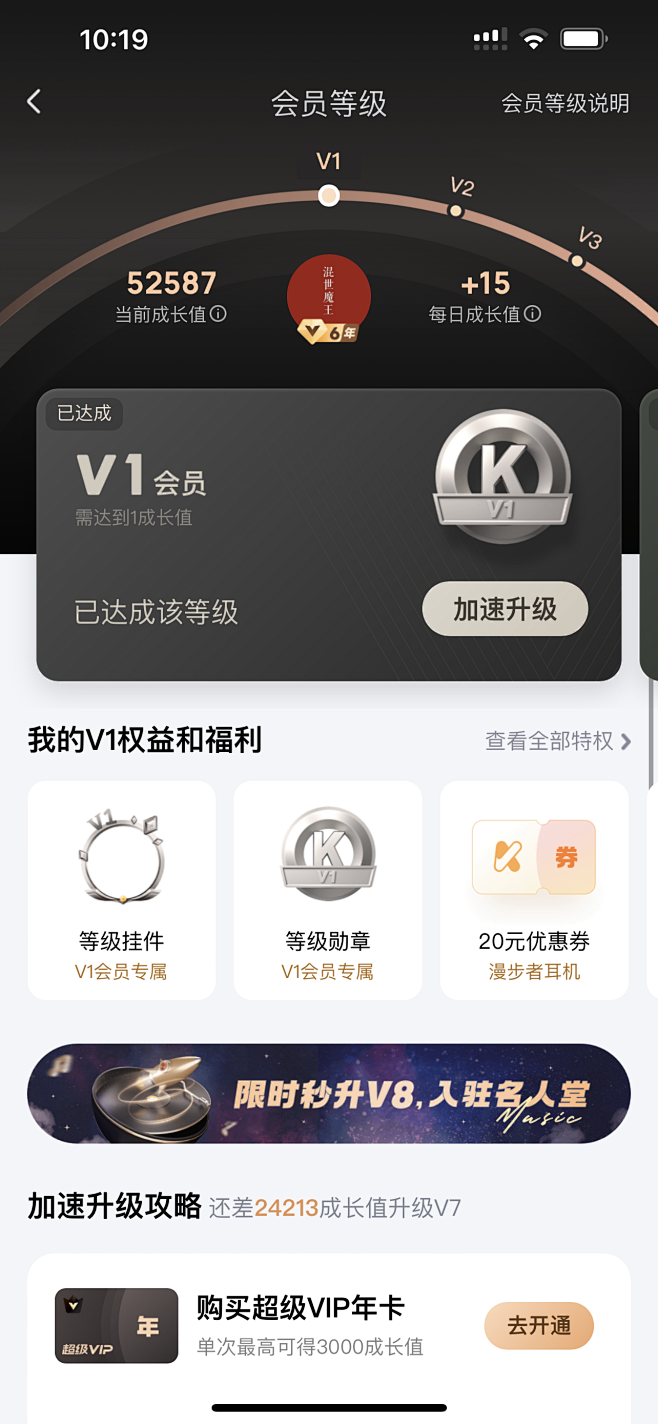This screenshot has height=1424, width=658.
Task: Open 查看全部特权 link
Action: click(x=558, y=741)
